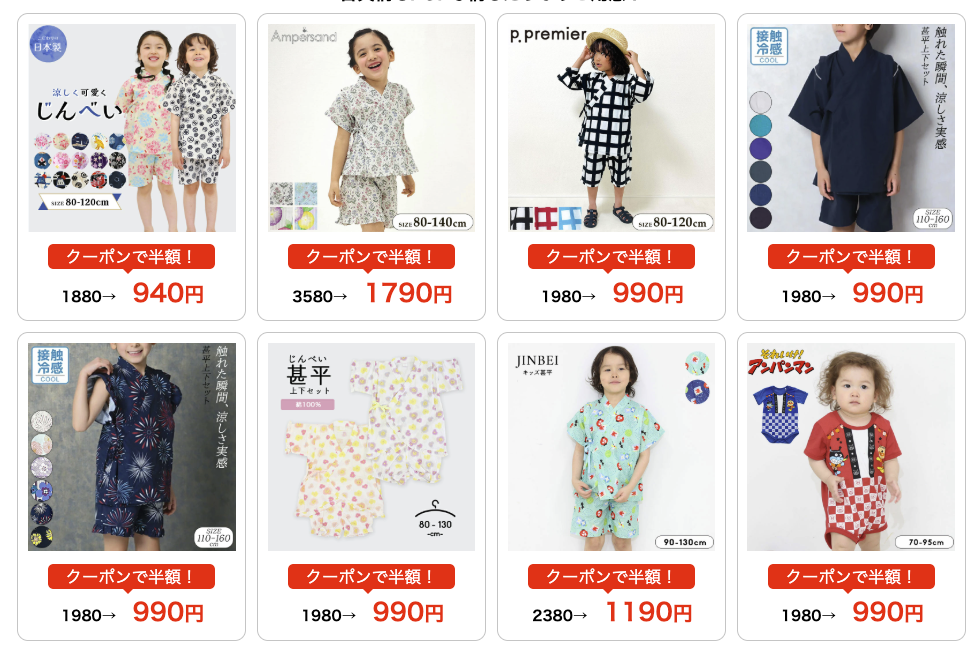Open the JINBEI キッズ甚平 card for 1190円
This screenshot has width=977, height=646.
click(x=611, y=447)
